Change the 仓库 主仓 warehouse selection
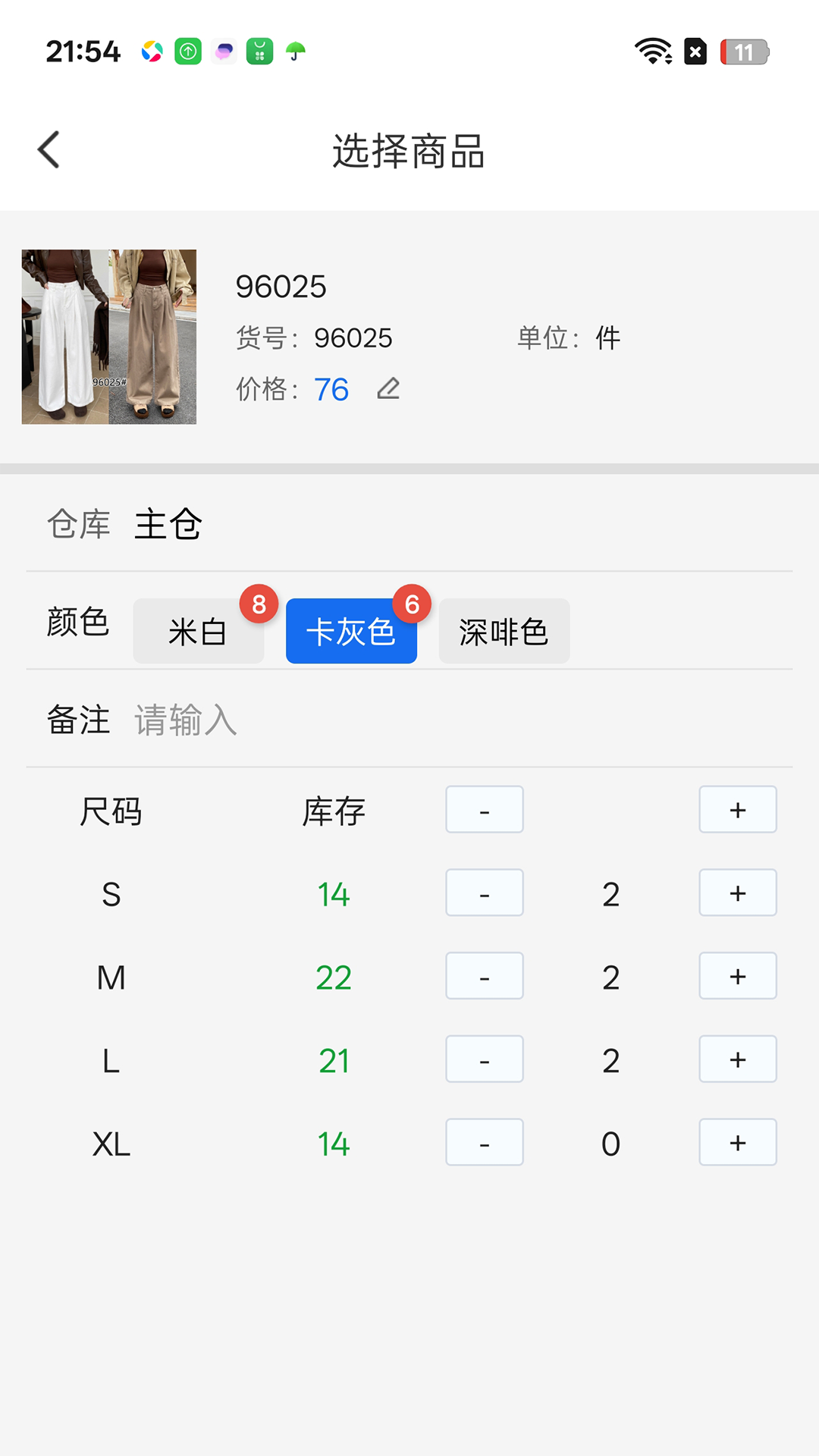The width and height of the screenshot is (819, 1456). click(x=168, y=525)
